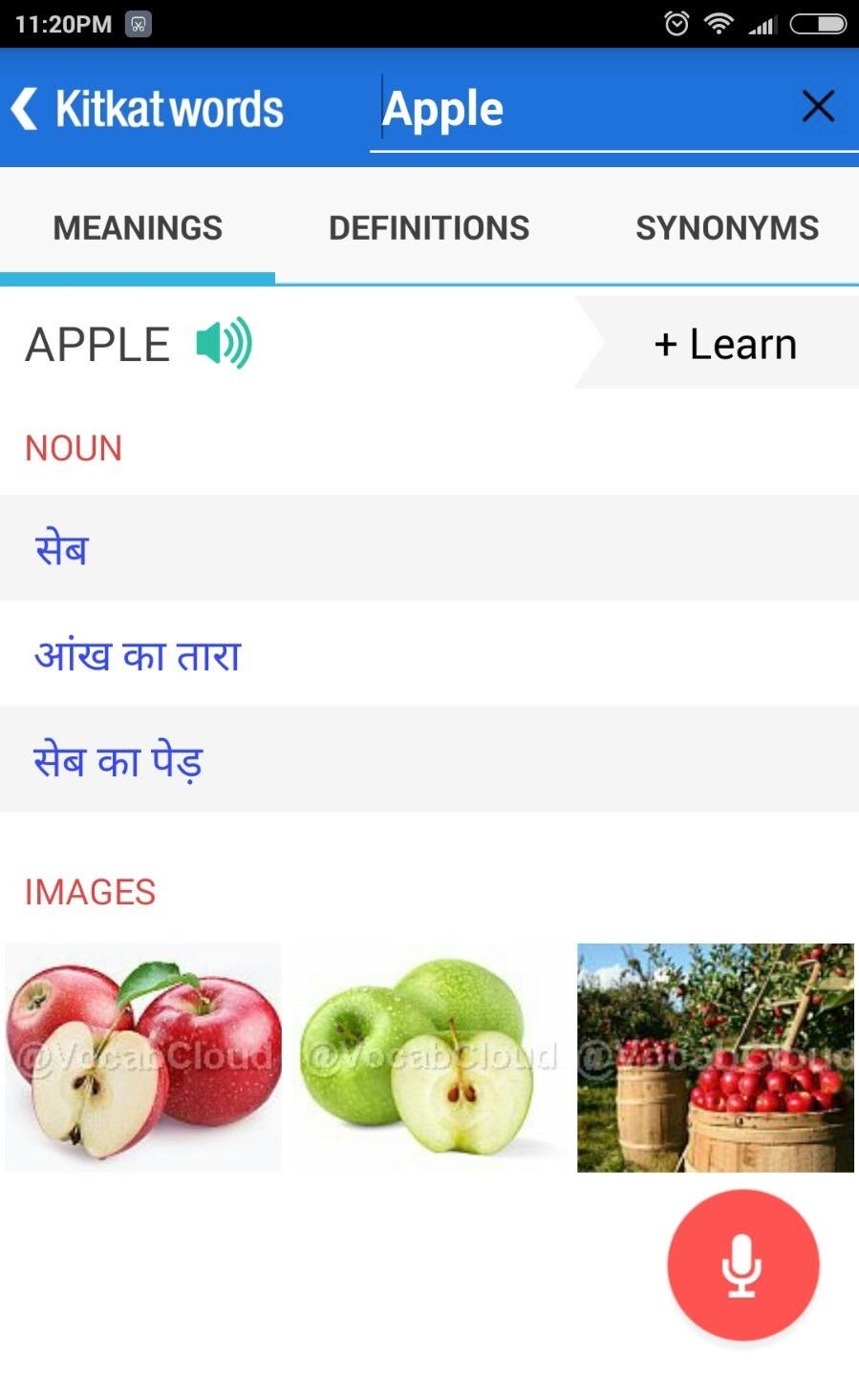Select the Meanings tab
This screenshot has height=1400, width=859.
click(x=138, y=227)
